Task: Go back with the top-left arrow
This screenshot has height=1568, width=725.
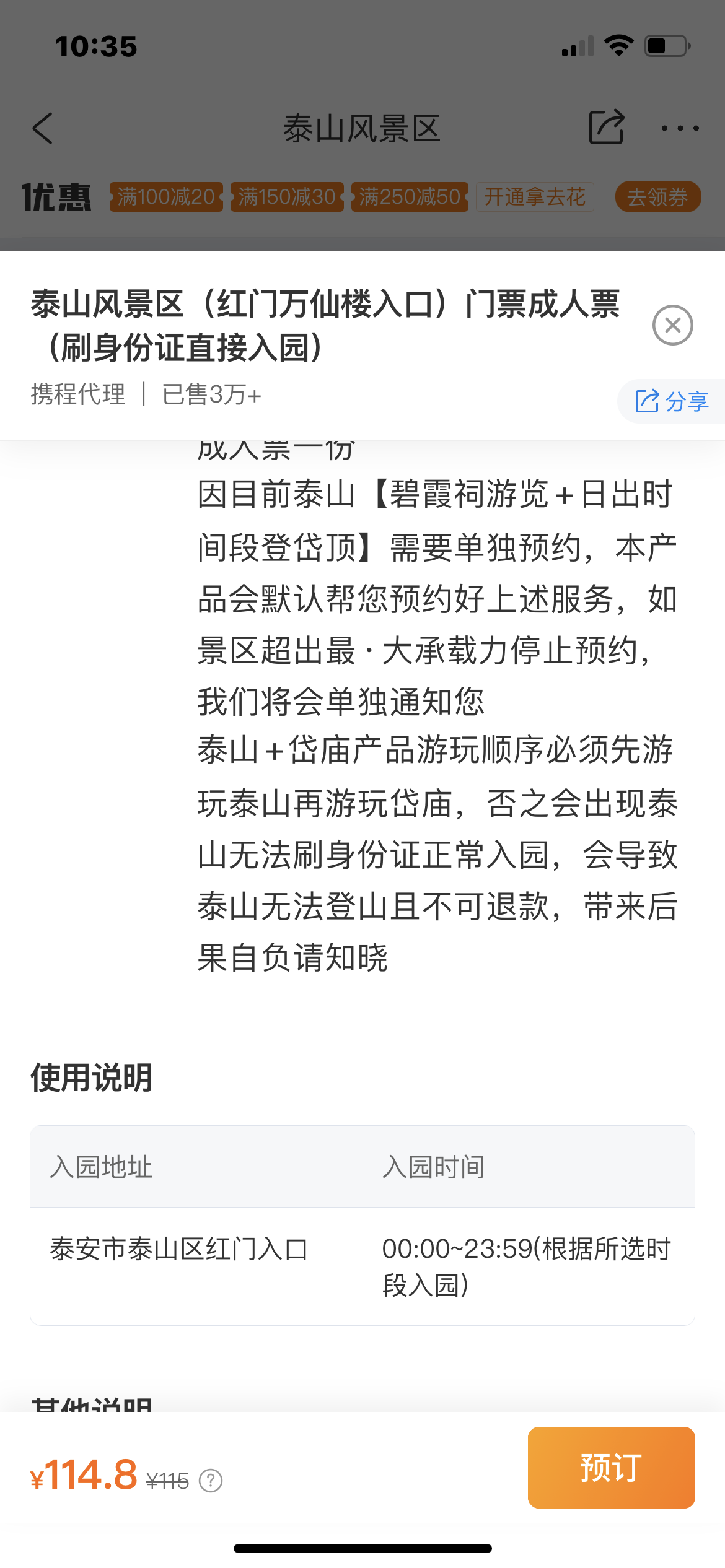Action: (x=43, y=129)
